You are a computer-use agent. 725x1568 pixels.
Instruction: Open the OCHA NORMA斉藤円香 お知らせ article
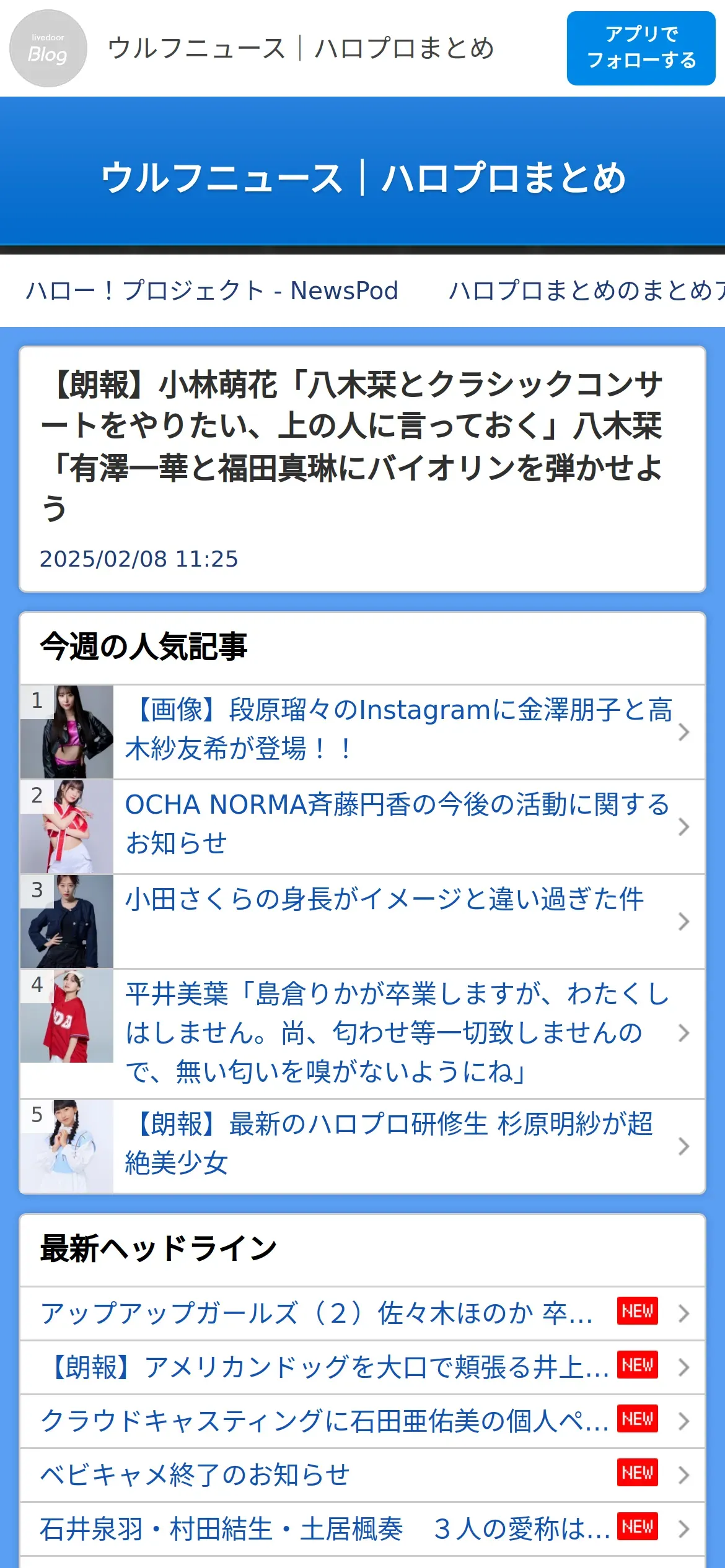(362, 826)
